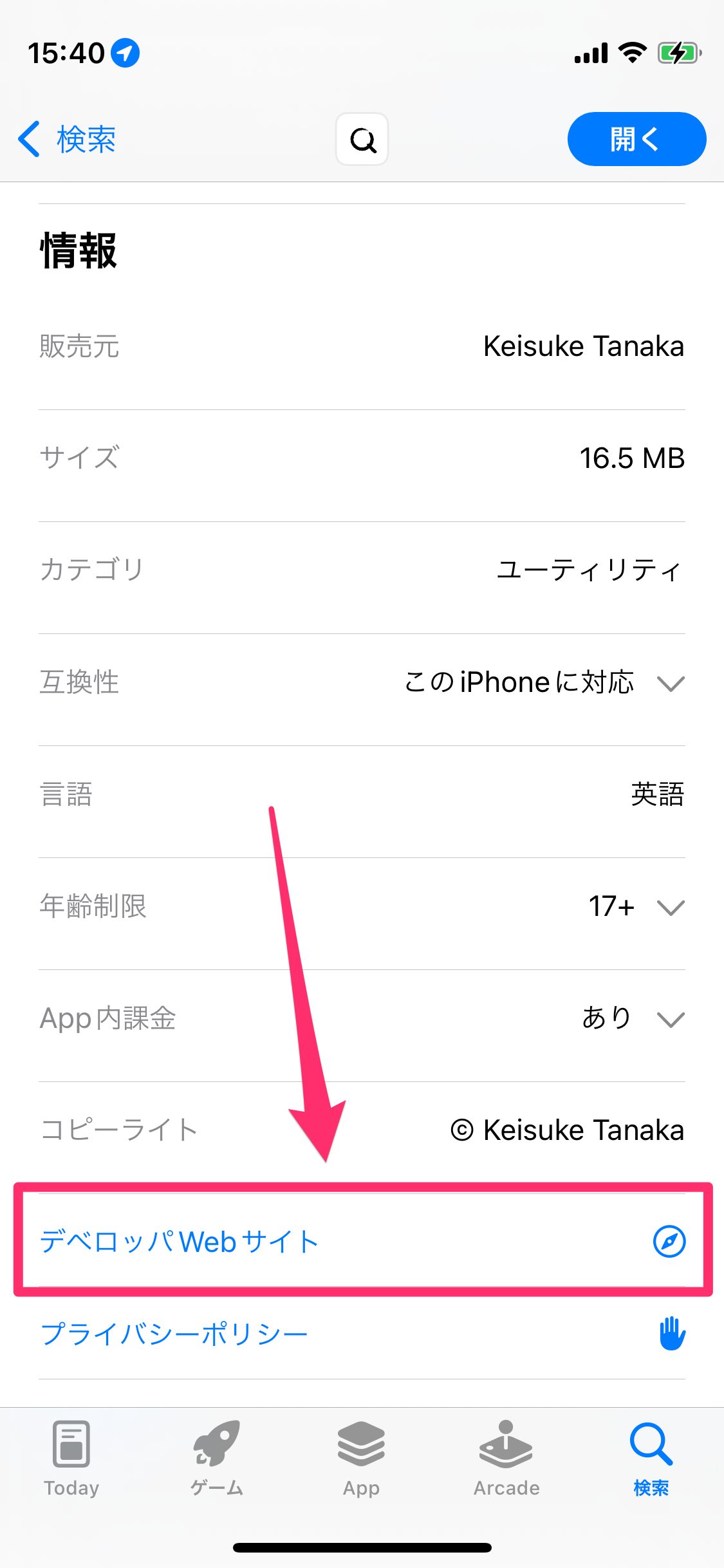This screenshot has width=724, height=1568.
Task: Tap the app icon in navigation bar
Action: click(362, 139)
